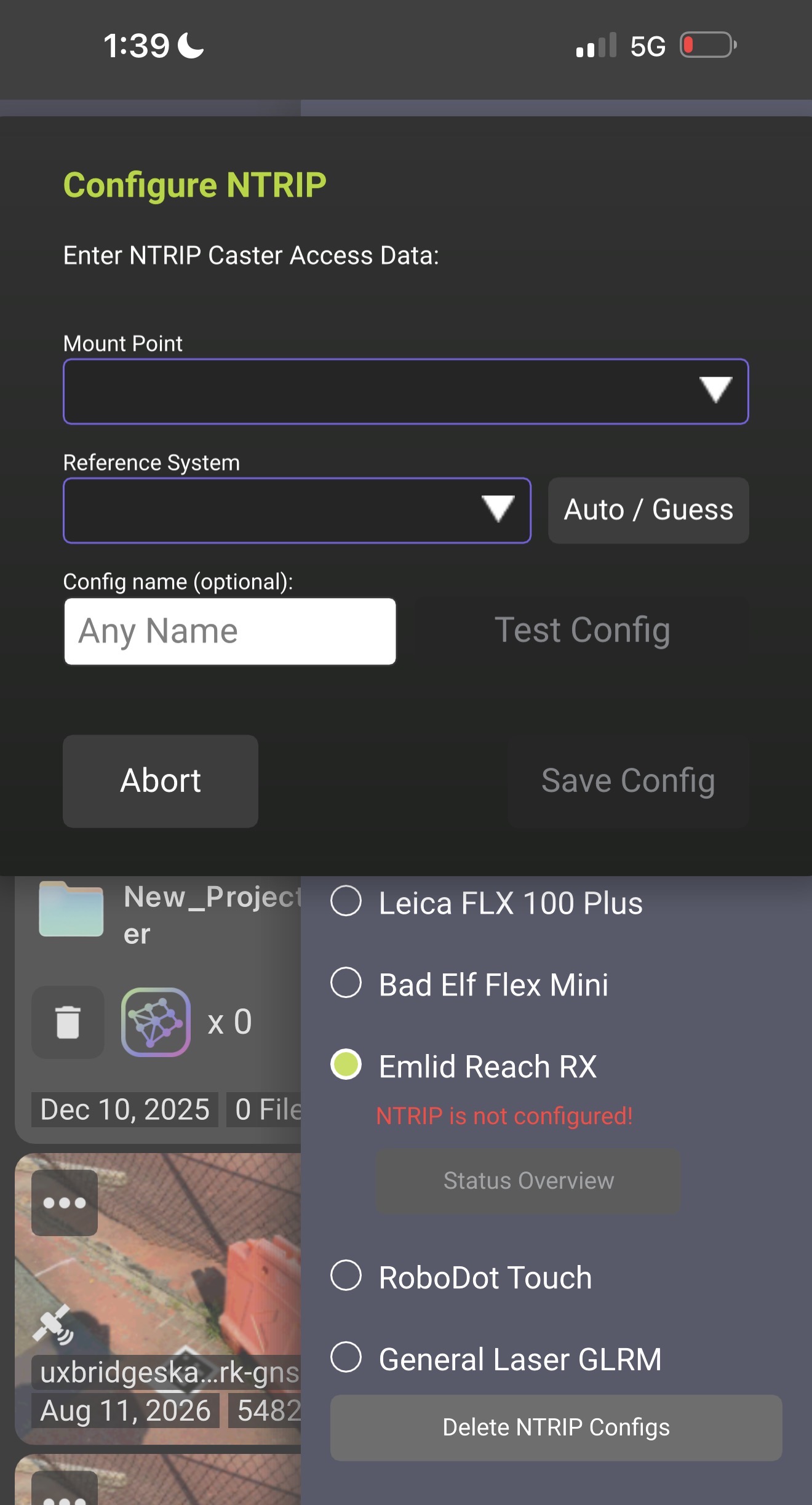This screenshot has height=1505, width=812.
Task: Choose Bad Elf Flex Mini
Action: tap(469, 984)
